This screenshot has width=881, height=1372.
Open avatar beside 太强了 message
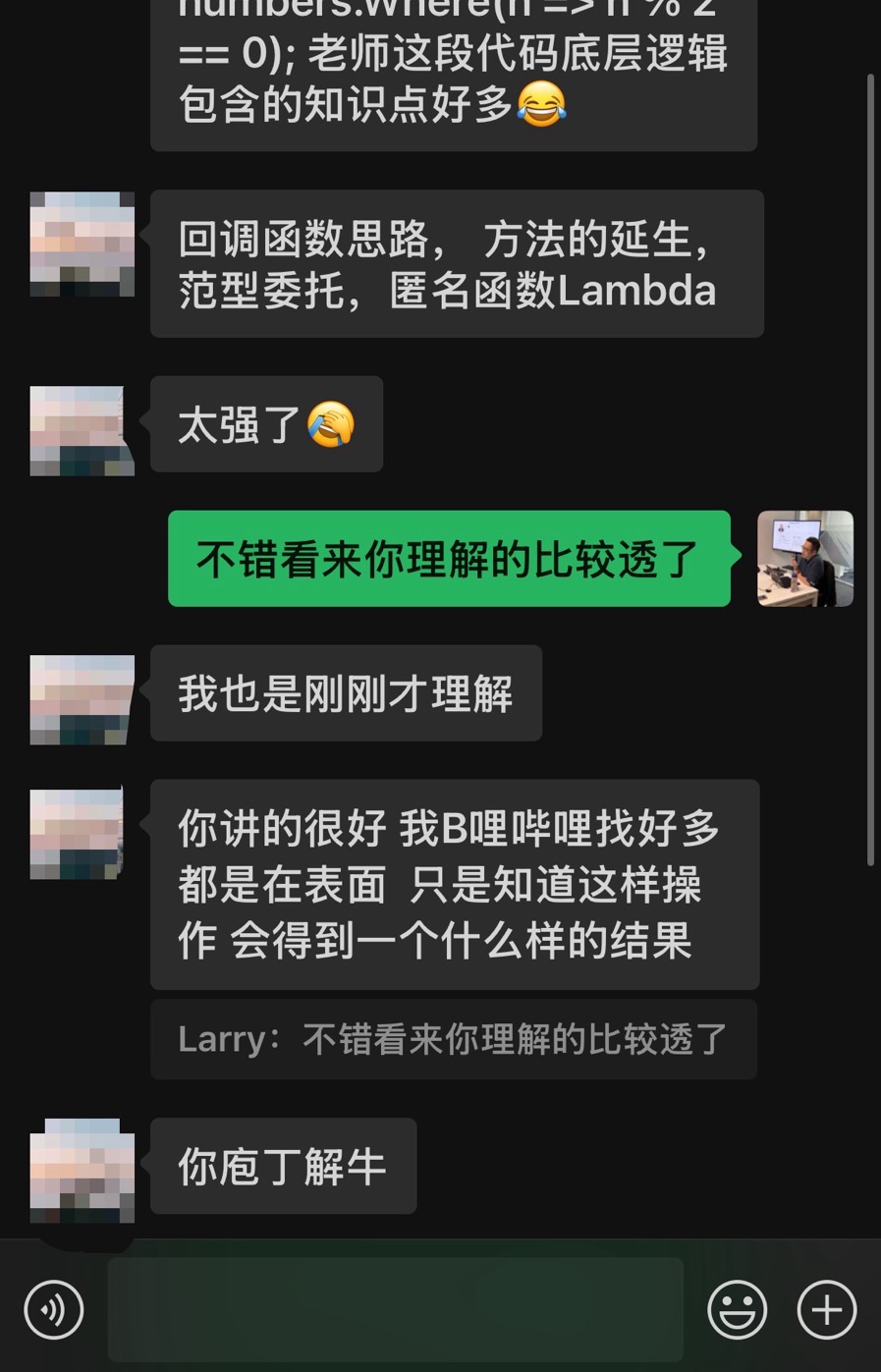click(82, 430)
